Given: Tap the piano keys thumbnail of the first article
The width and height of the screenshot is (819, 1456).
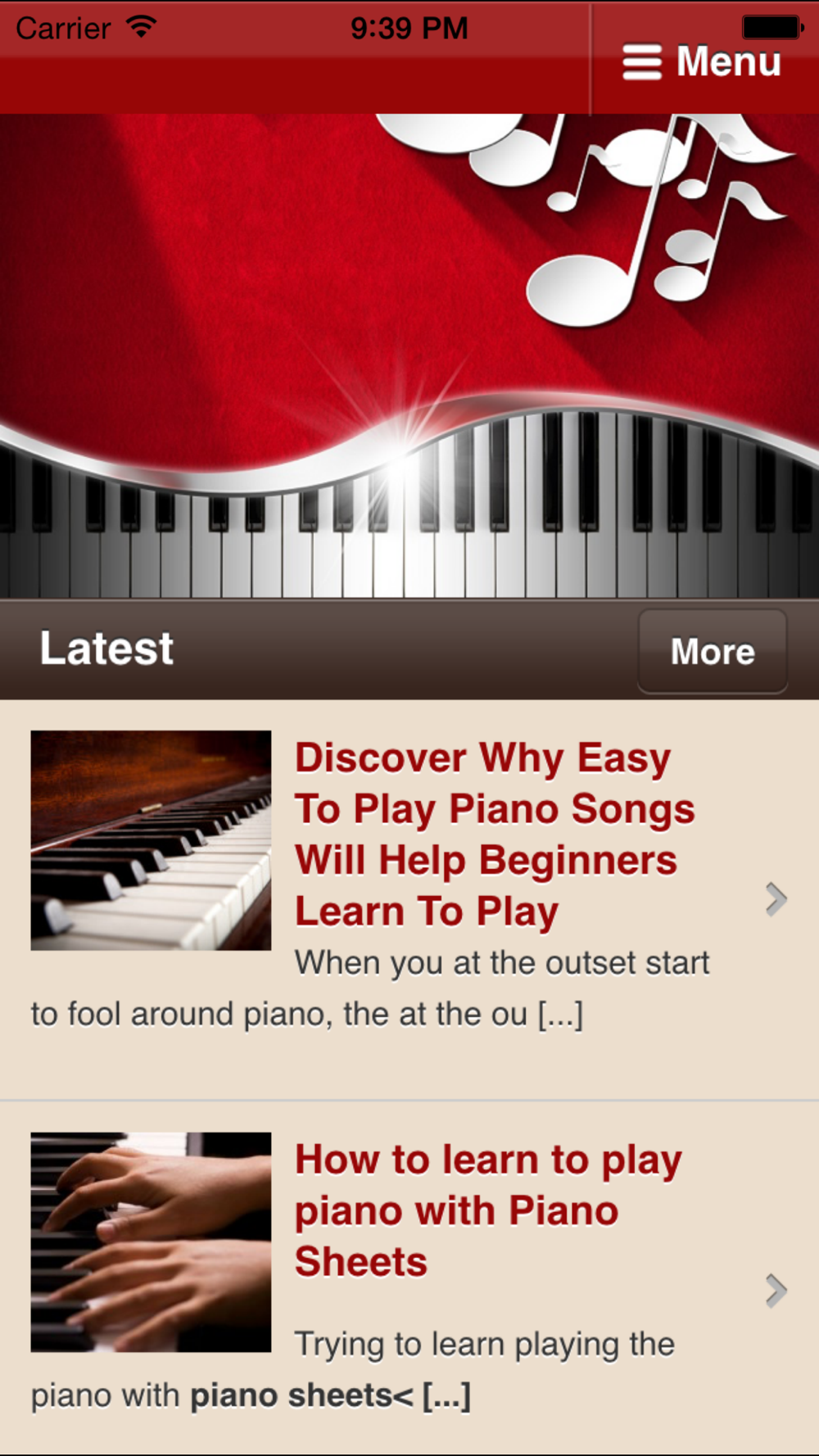Looking at the screenshot, I should pos(151,840).
